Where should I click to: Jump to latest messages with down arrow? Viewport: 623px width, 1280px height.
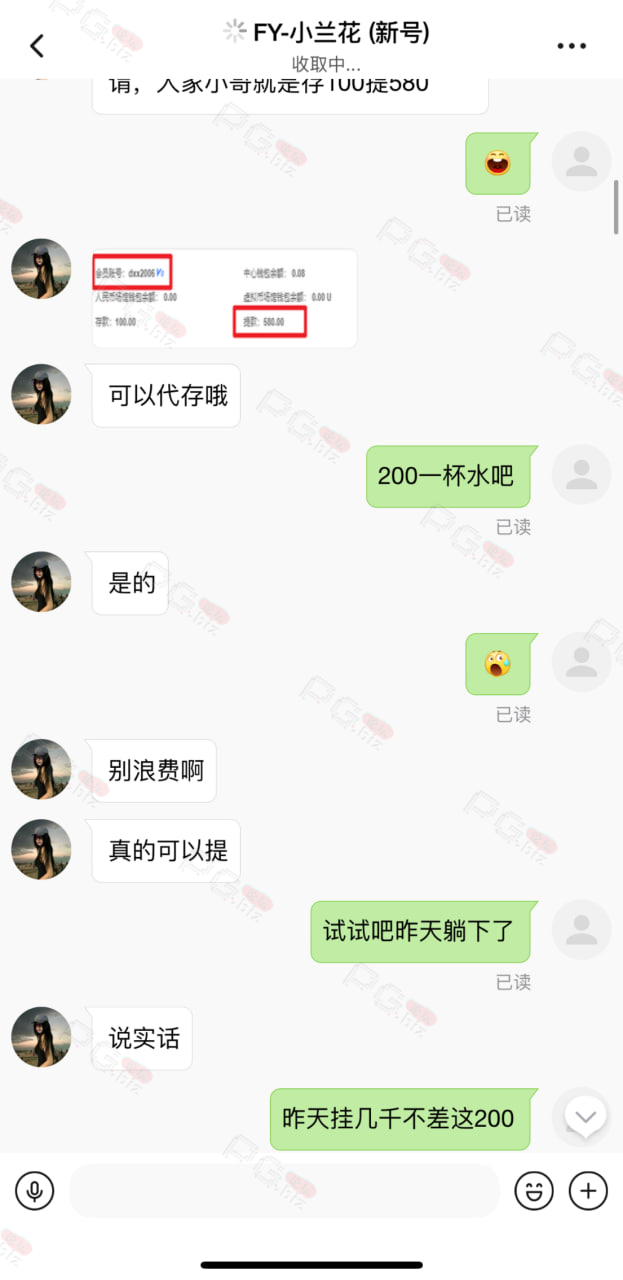(586, 1116)
